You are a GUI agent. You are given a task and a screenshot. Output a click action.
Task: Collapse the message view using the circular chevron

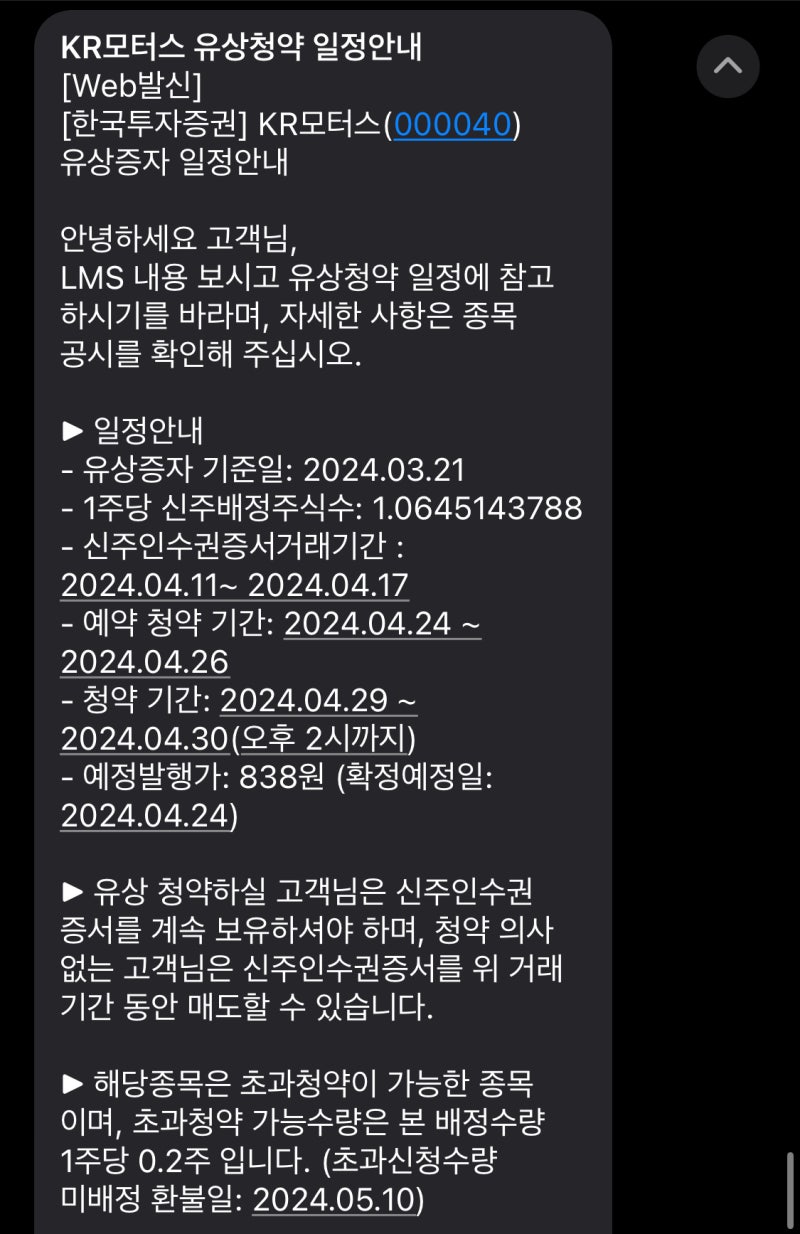729,65
